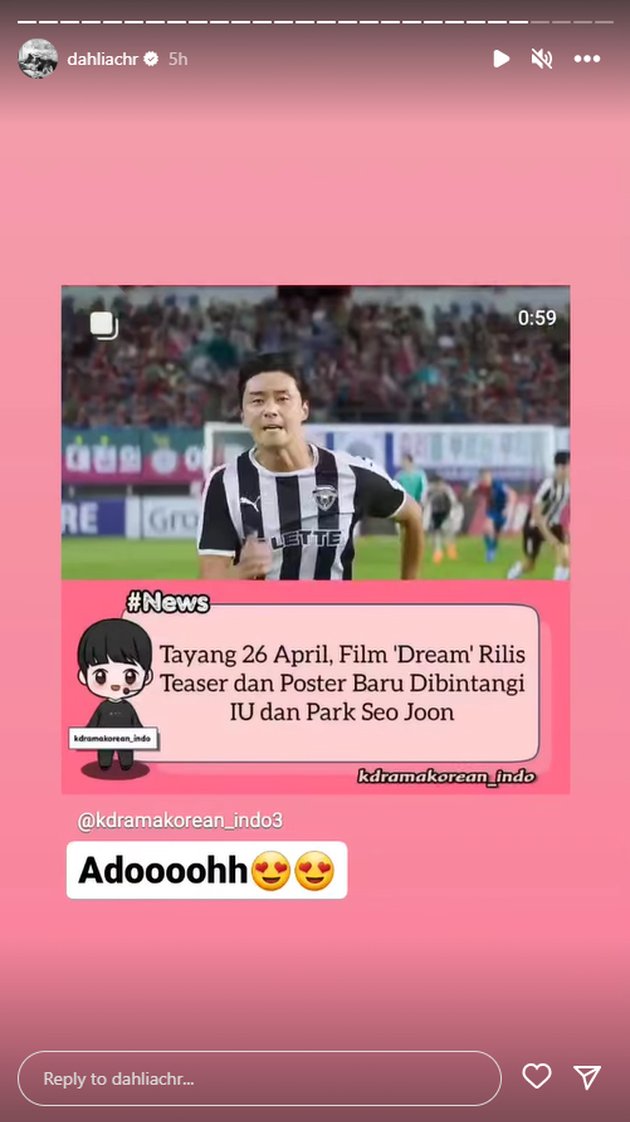Open the three-dot more options menu

(x=587, y=59)
